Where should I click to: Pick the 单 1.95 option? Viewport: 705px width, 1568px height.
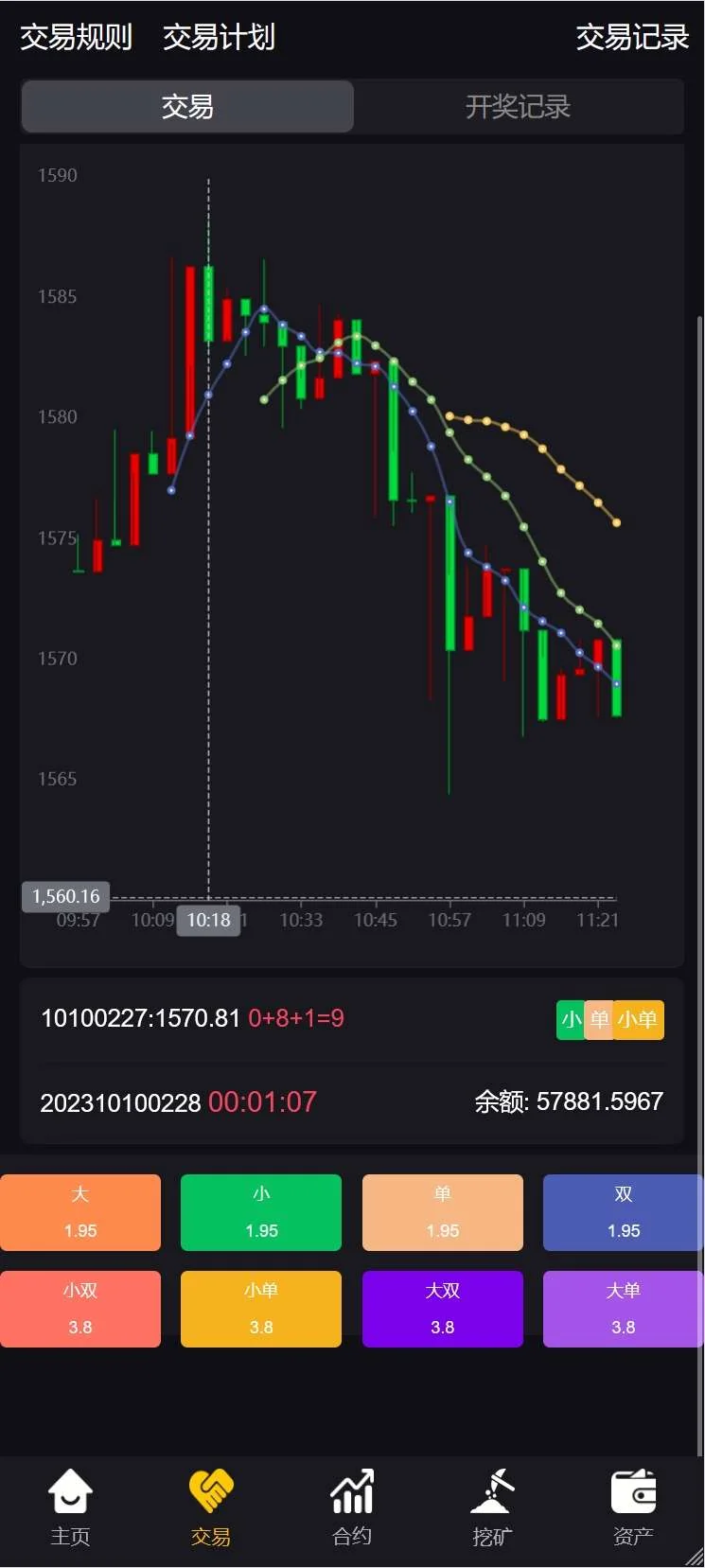pyautogui.click(x=443, y=1212)
